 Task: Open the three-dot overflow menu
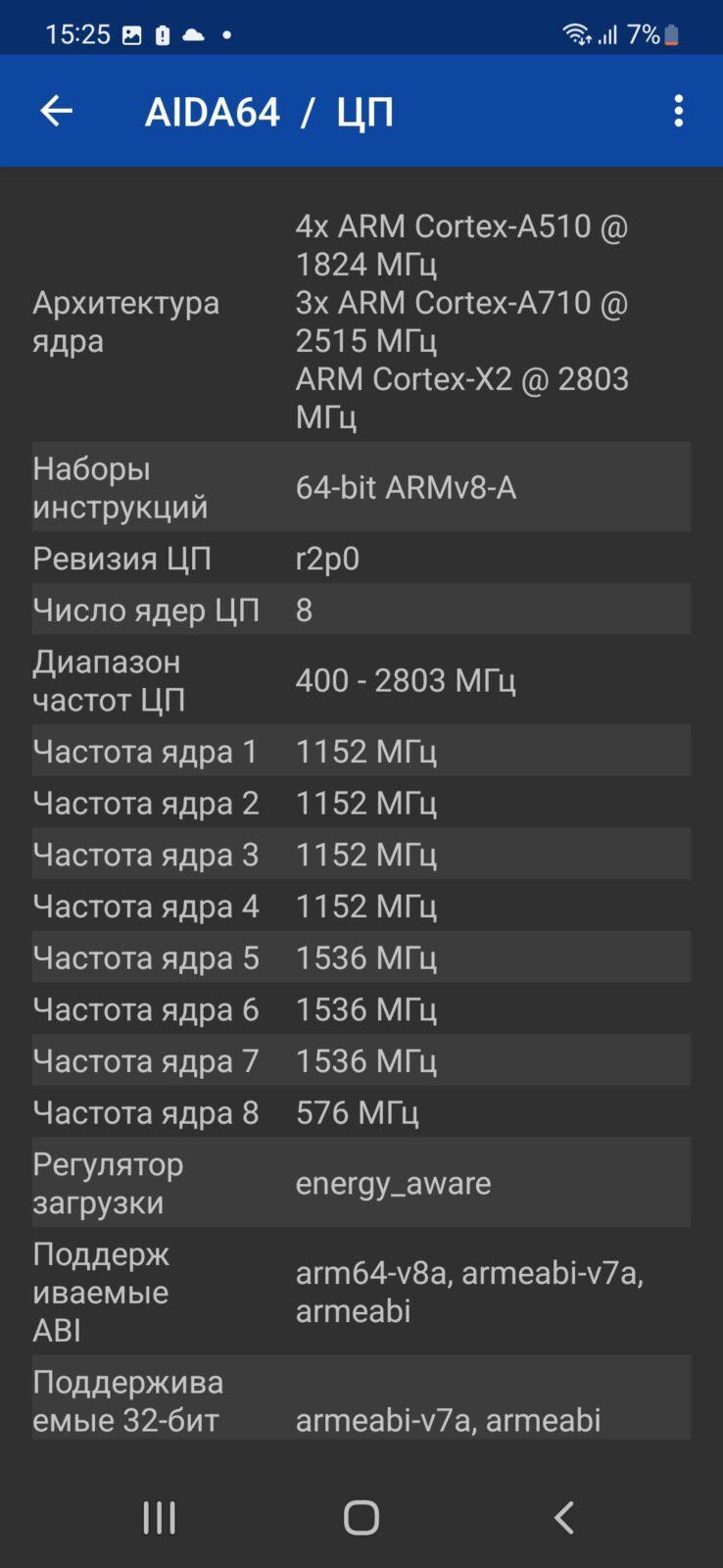[678, 112]
